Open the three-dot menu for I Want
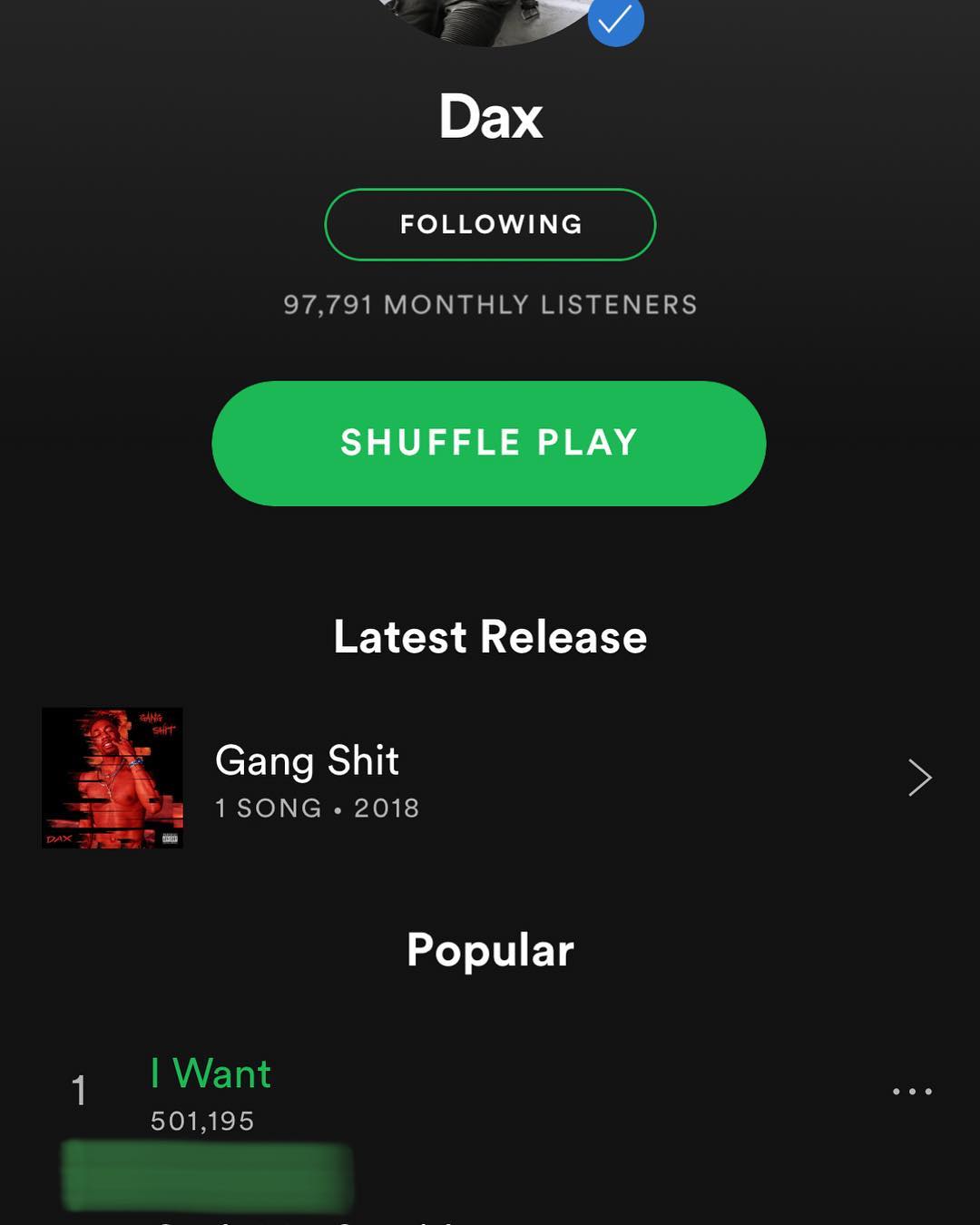980x1225 pixels. [x=912, y=1091]
